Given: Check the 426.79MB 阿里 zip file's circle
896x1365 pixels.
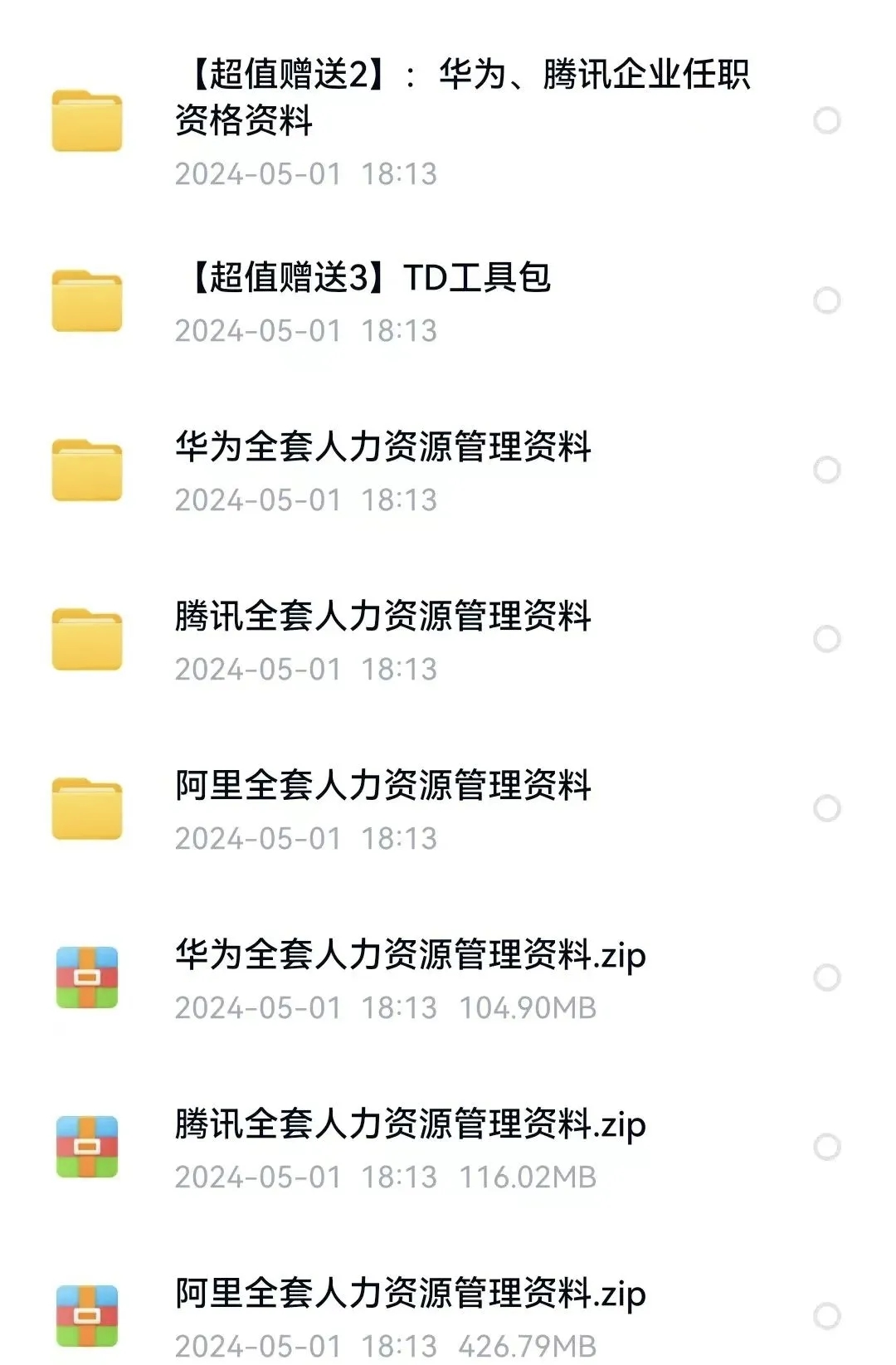Looking at the screenshot, I should (826, 1316).
